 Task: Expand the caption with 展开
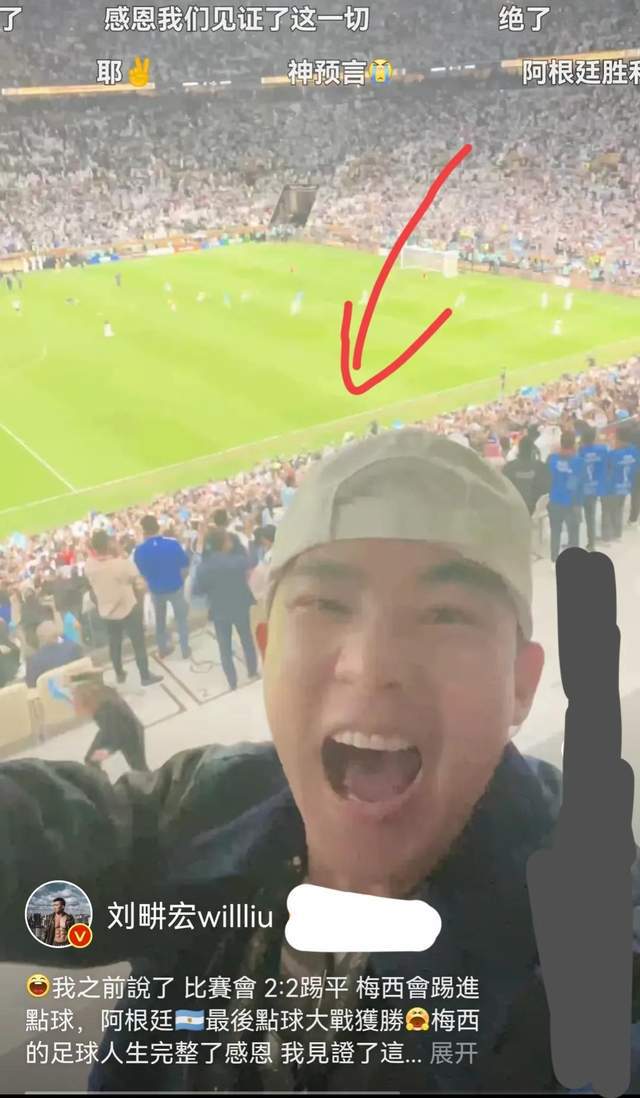click(453, 1052)
